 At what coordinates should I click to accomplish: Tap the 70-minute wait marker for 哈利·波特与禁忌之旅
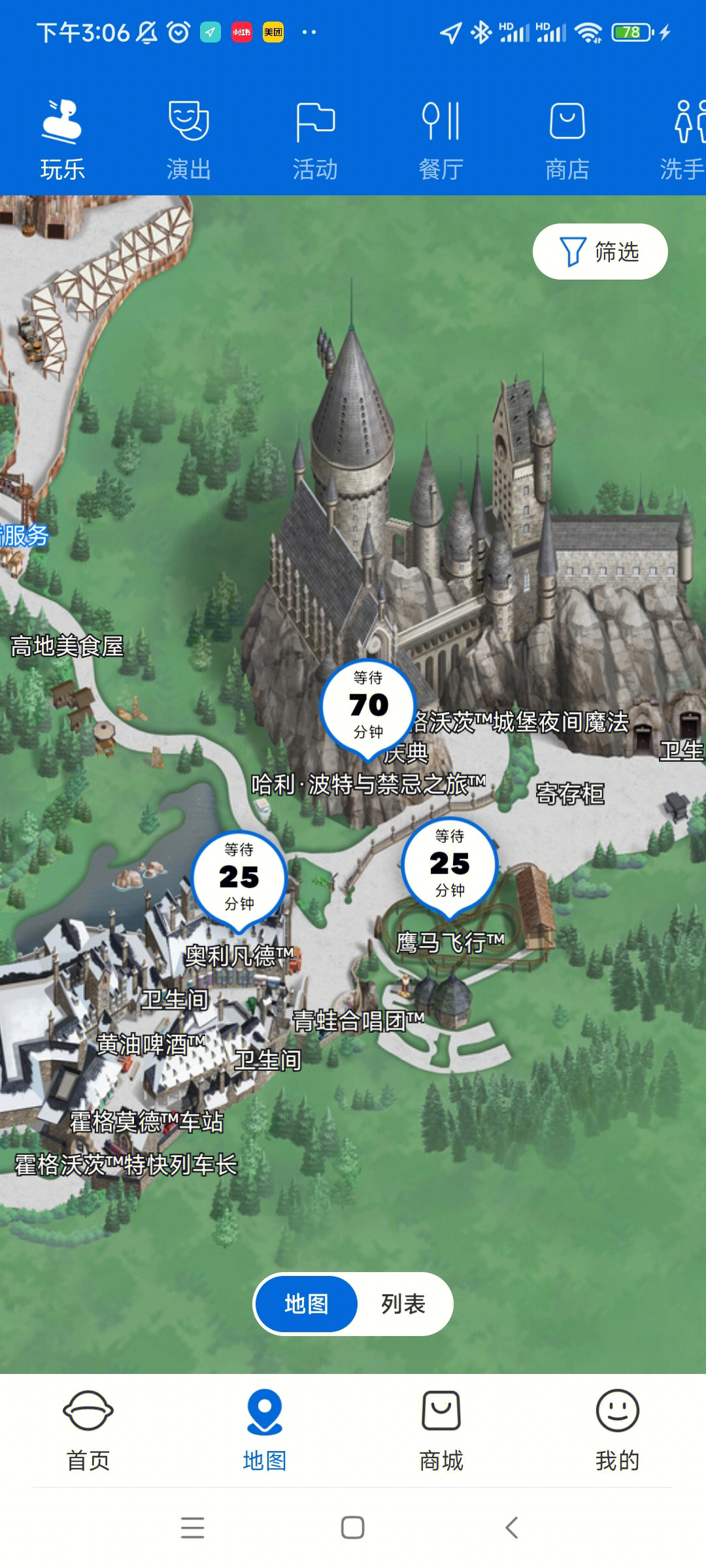tap(369, 707)
